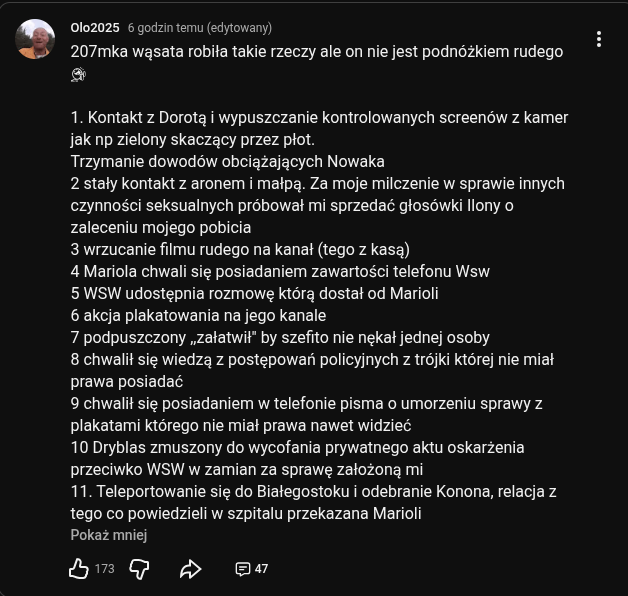View the 47 replies
Screen dimensions: 628x596
click(251, 569)
